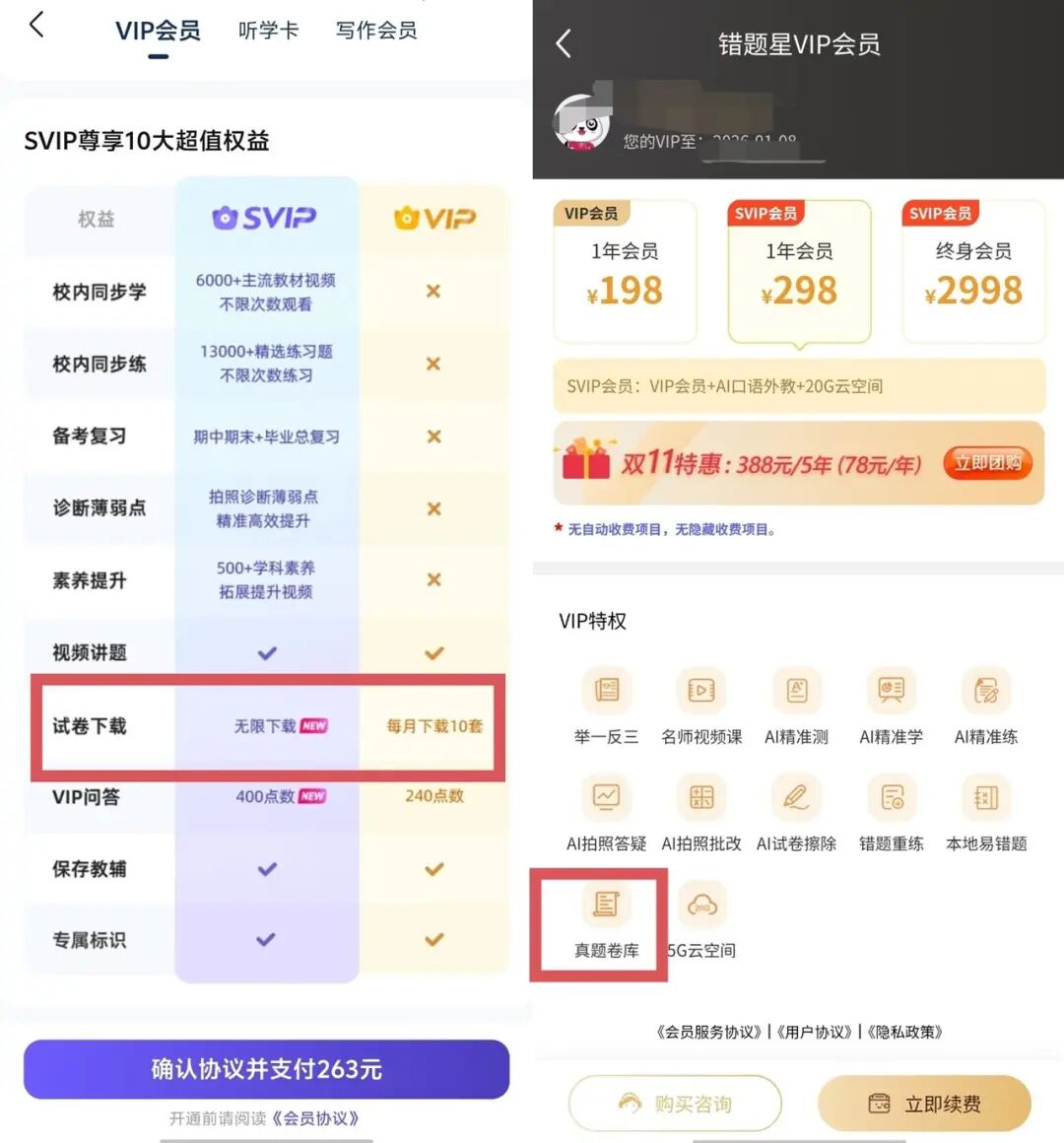
Task: Select the 本地易错题 icon
Action: [x=986, y=798]
